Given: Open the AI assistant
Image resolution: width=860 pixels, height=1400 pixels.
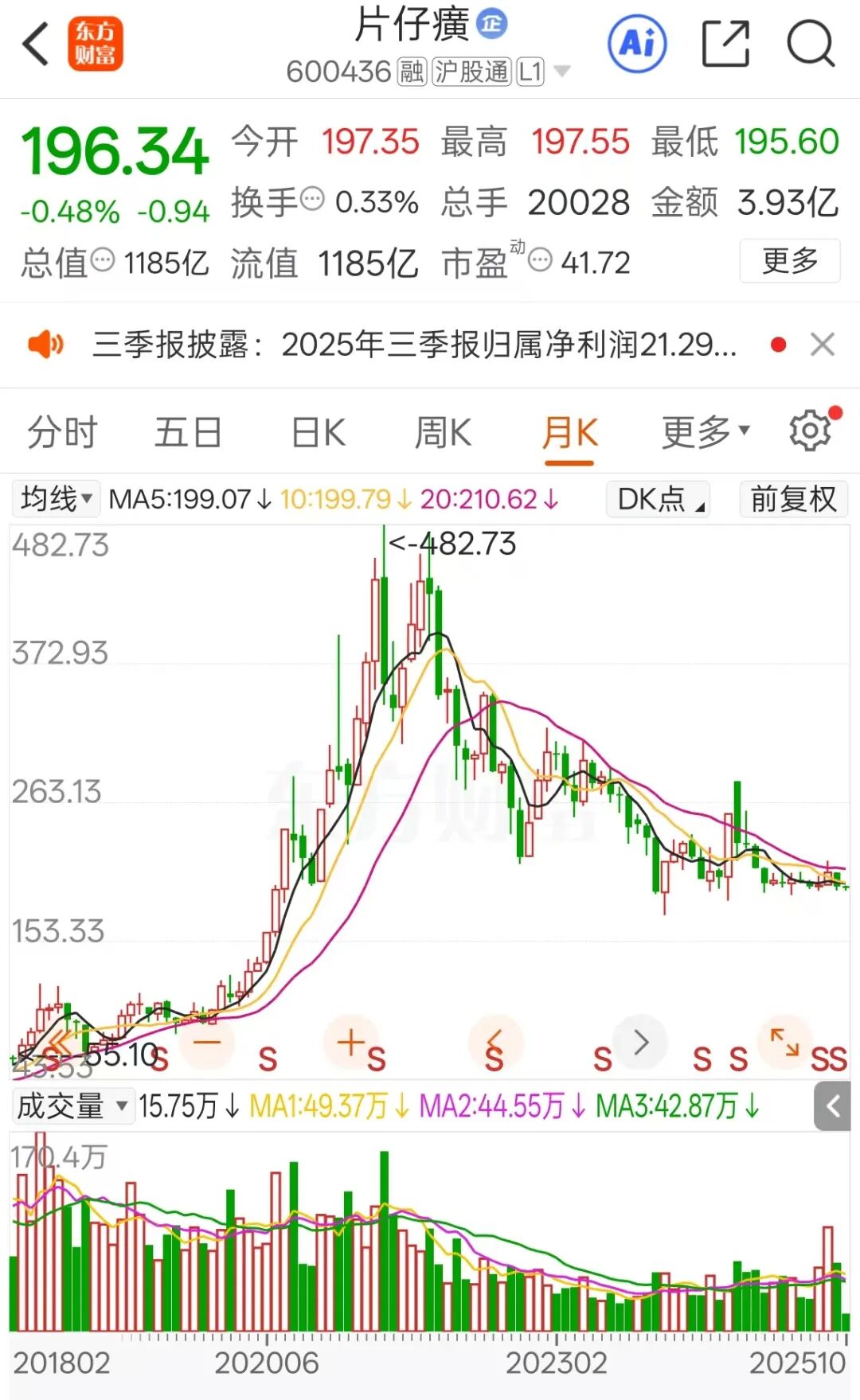Looking at the screenshot, I should click(x=636, y=44).
